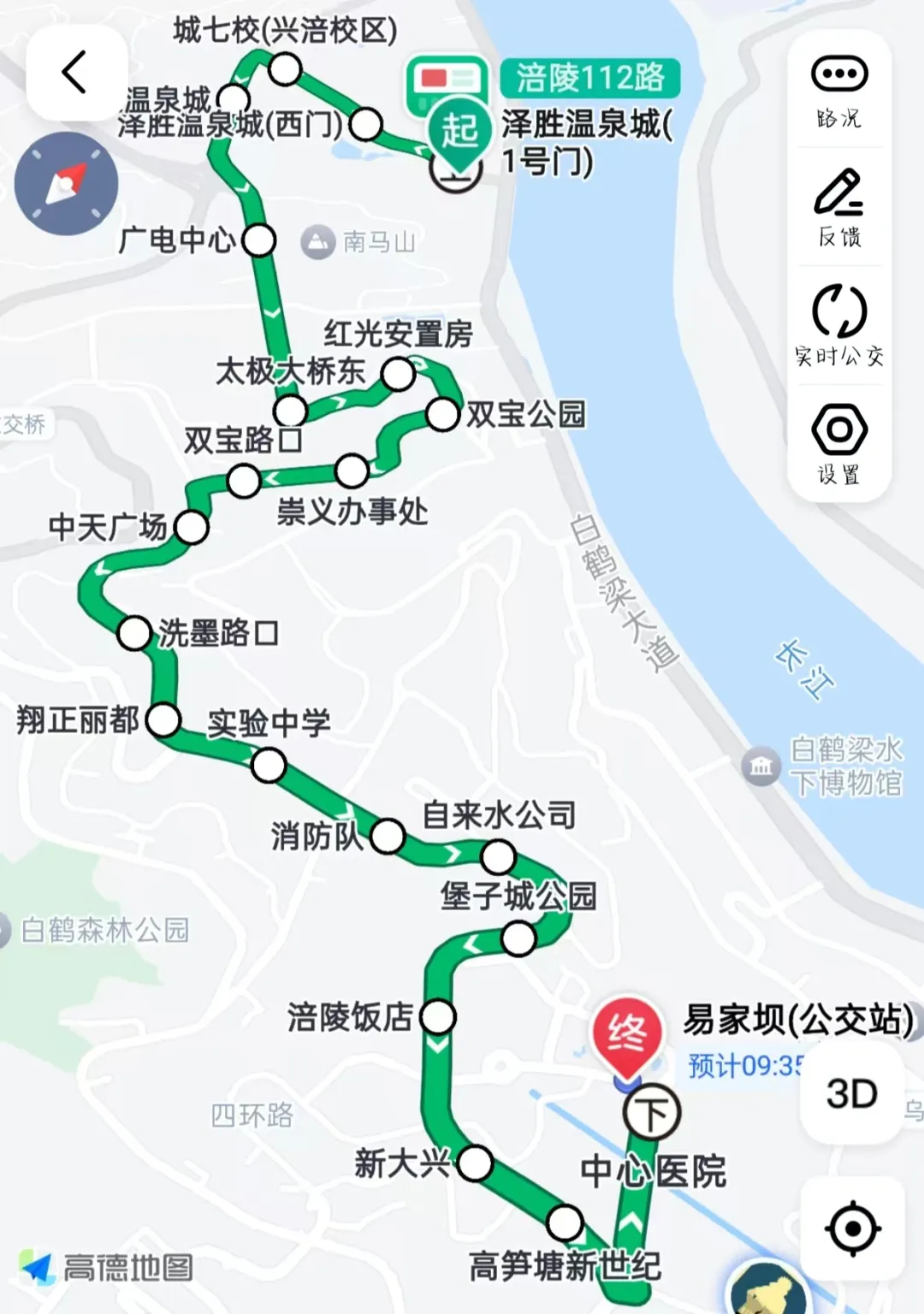This screenshot has height=1314, width=924.
Task: Select the 翔正丽都 bus stop
Action: pyautogui.click(x=163, y=720)
